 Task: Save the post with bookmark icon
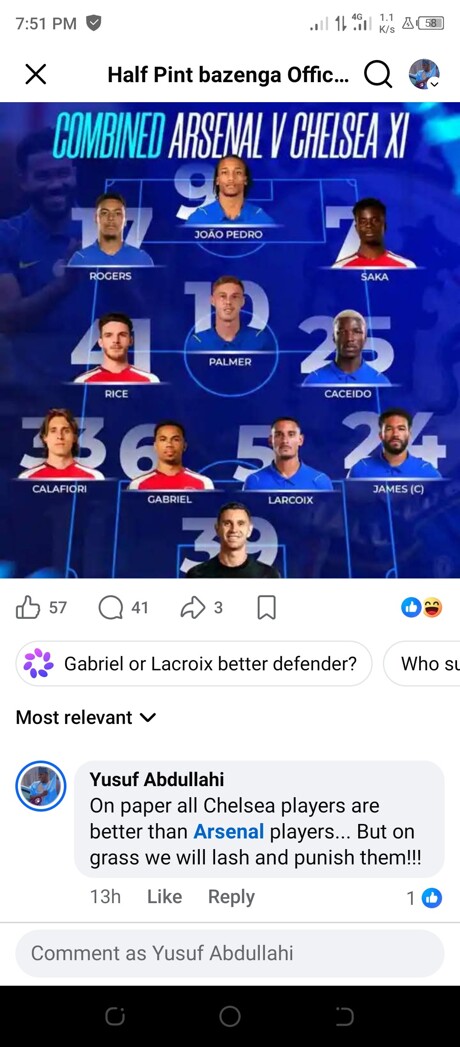tap(266, 608)
